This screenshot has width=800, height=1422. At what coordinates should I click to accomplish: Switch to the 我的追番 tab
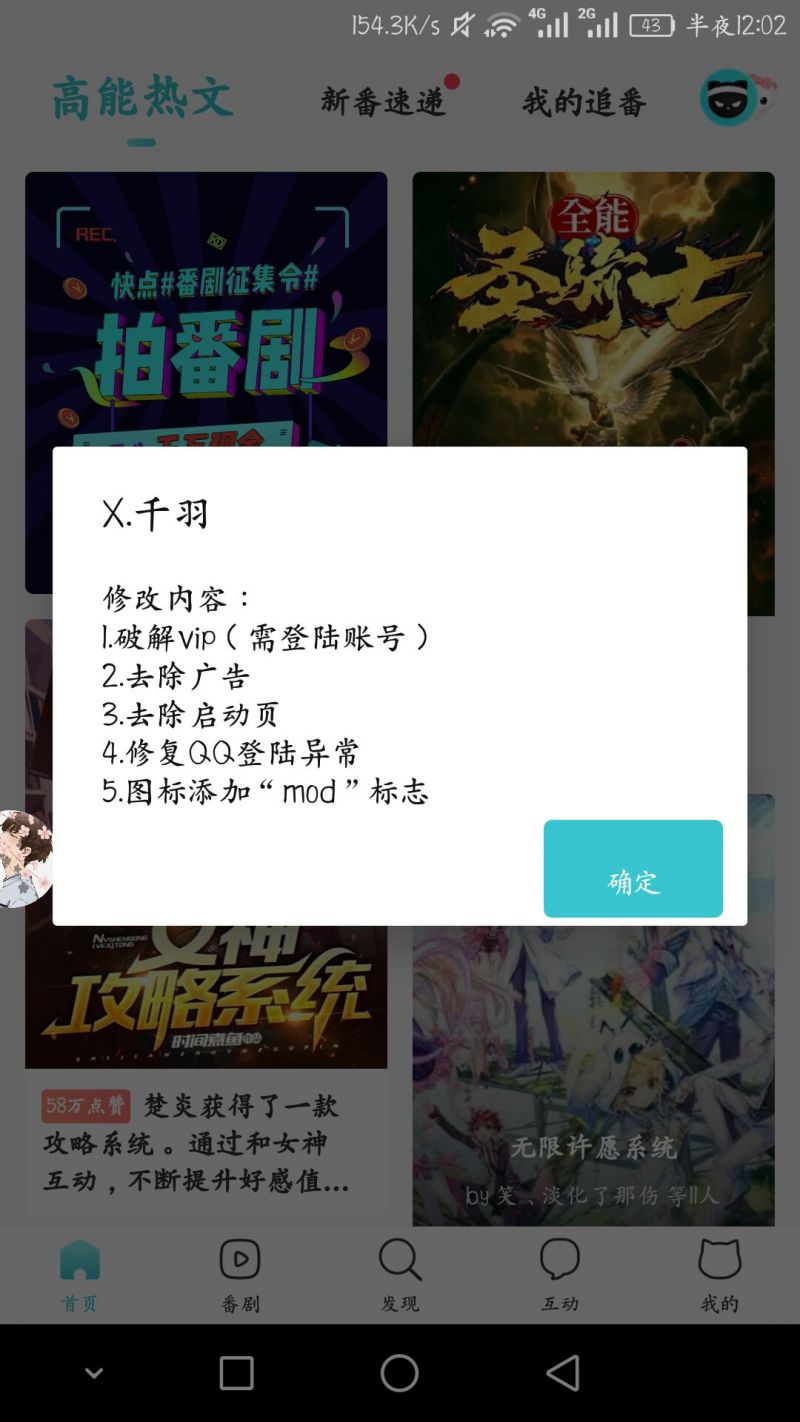(x=585, y=100)
